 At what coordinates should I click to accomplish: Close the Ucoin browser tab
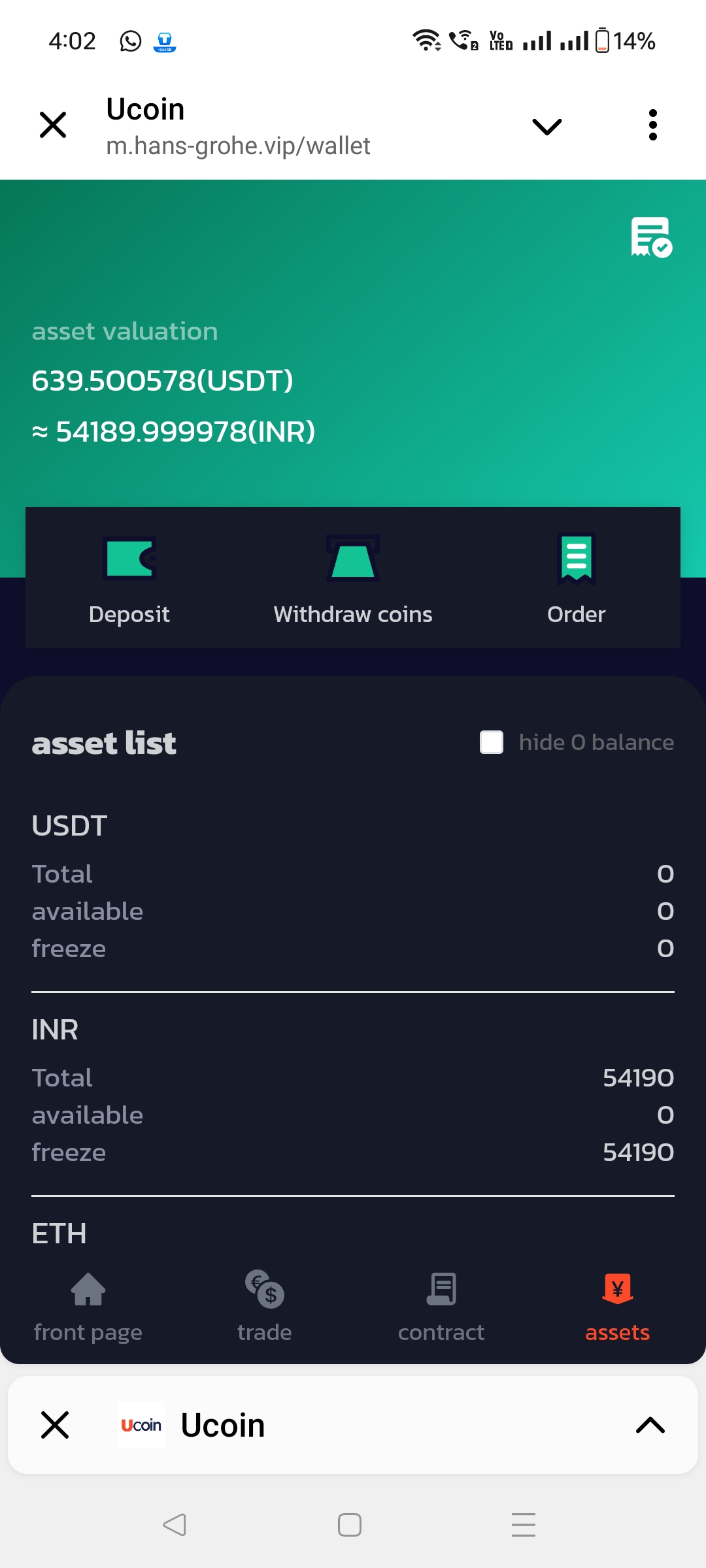53,125
